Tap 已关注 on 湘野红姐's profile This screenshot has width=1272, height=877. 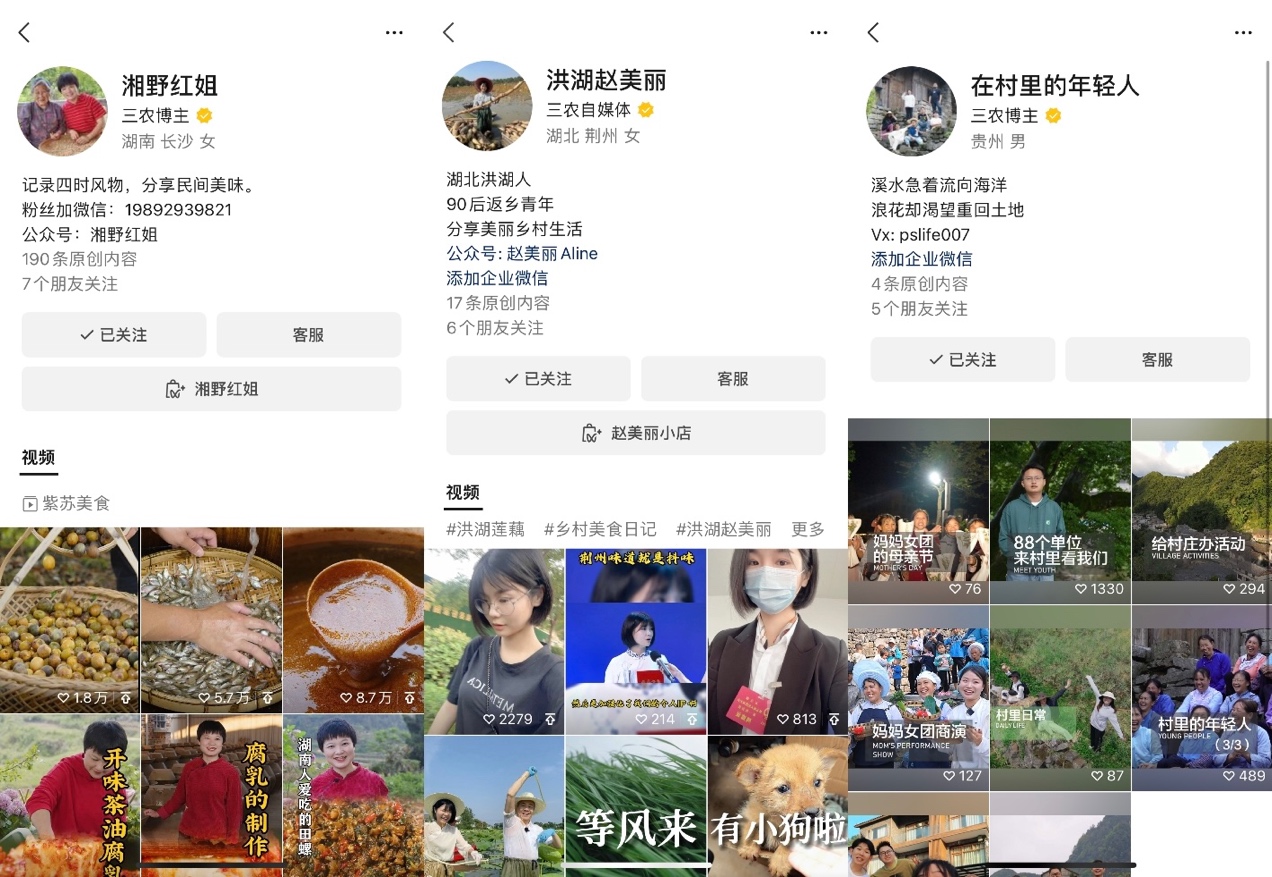(114, 335)
